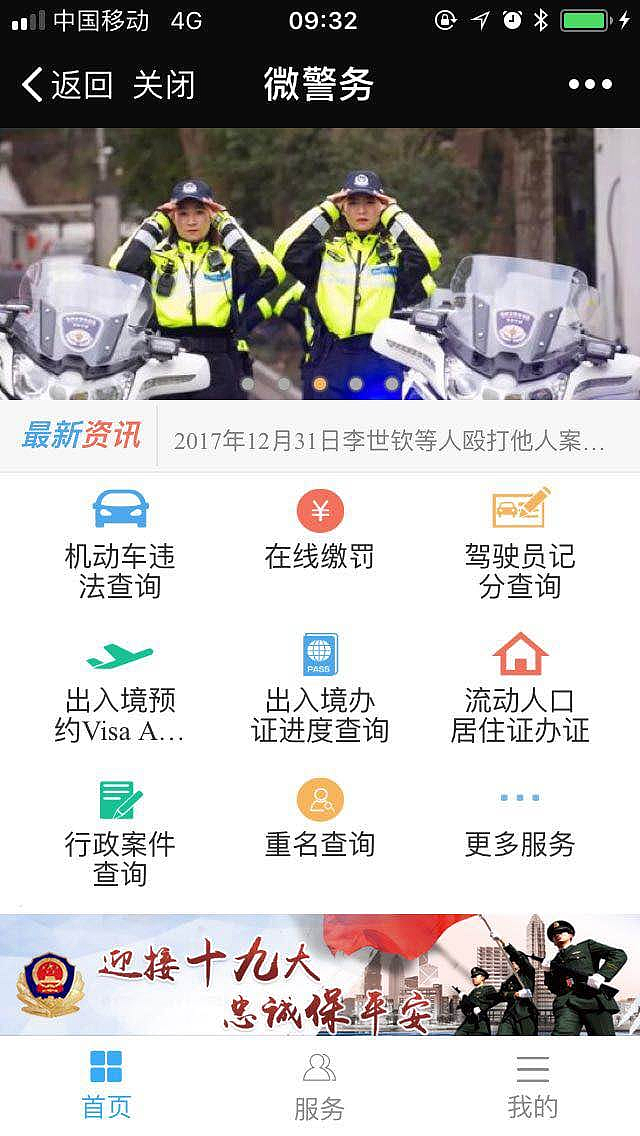The image size is (640, 1136).
Task: Open the police officers banner image
Action: point(320,264)
